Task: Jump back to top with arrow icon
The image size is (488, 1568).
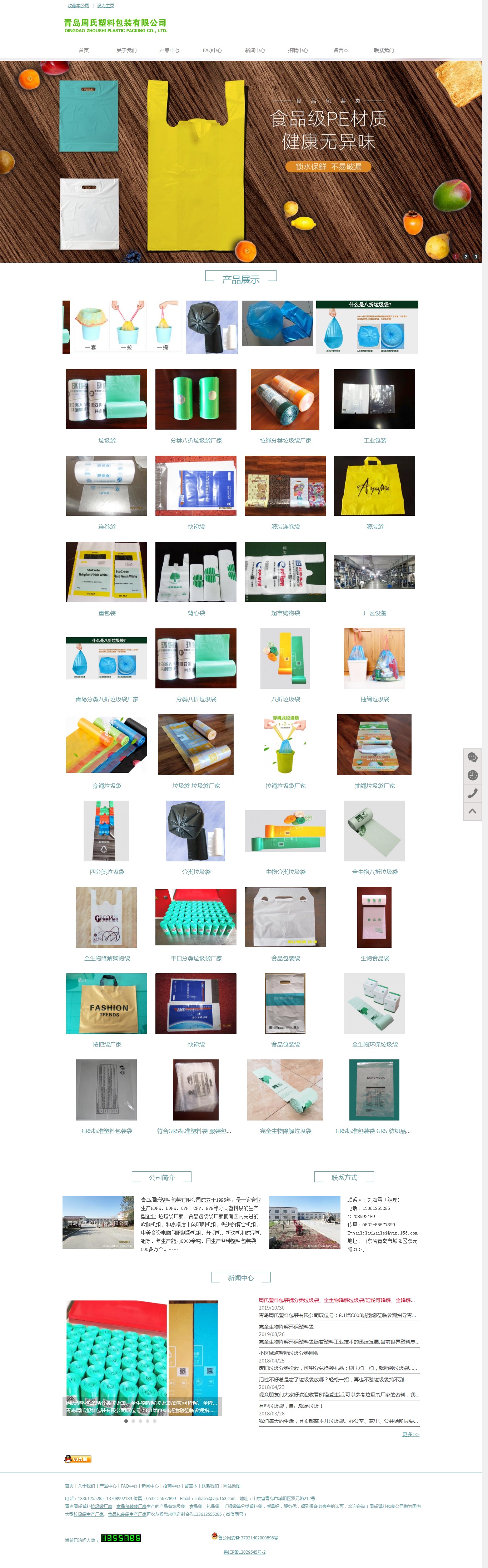Action: (472, 811)
